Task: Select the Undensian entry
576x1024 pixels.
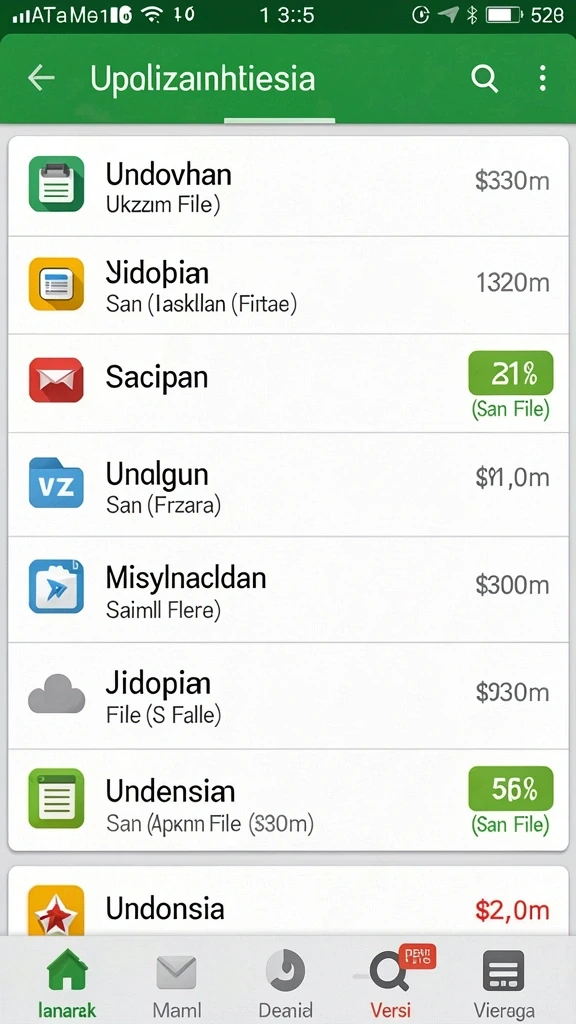Action: click(x=288, y=800)
